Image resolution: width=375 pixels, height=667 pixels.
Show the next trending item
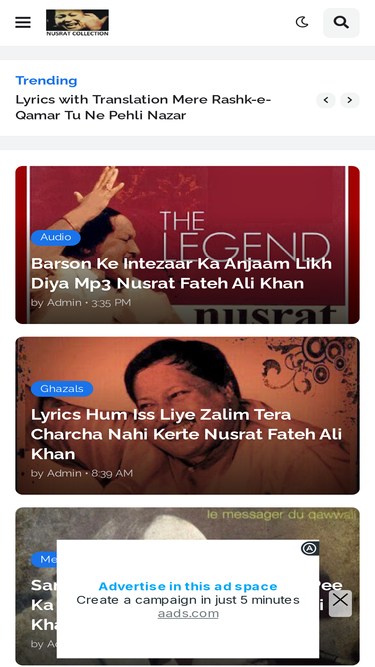pyautogui.click(x=350, y=100)
